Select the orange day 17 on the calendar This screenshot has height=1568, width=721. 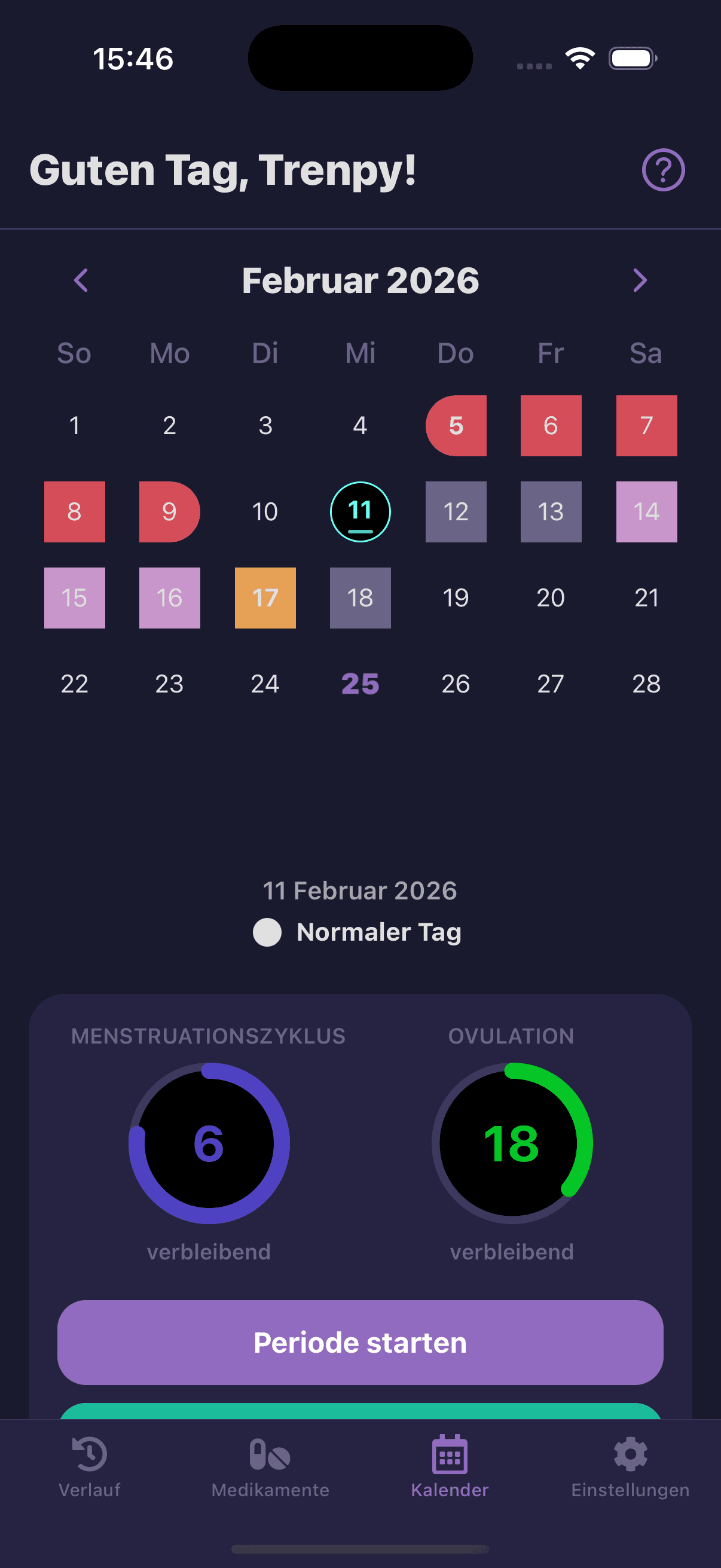click(x=265, y=599)
